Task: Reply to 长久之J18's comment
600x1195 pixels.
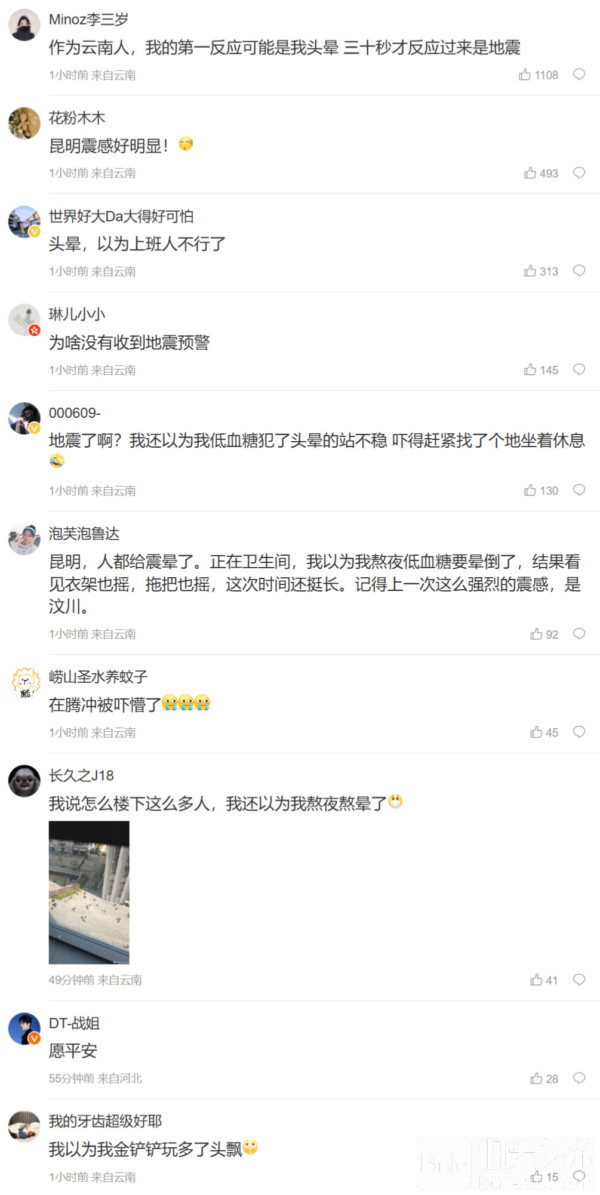Action: 579,980
